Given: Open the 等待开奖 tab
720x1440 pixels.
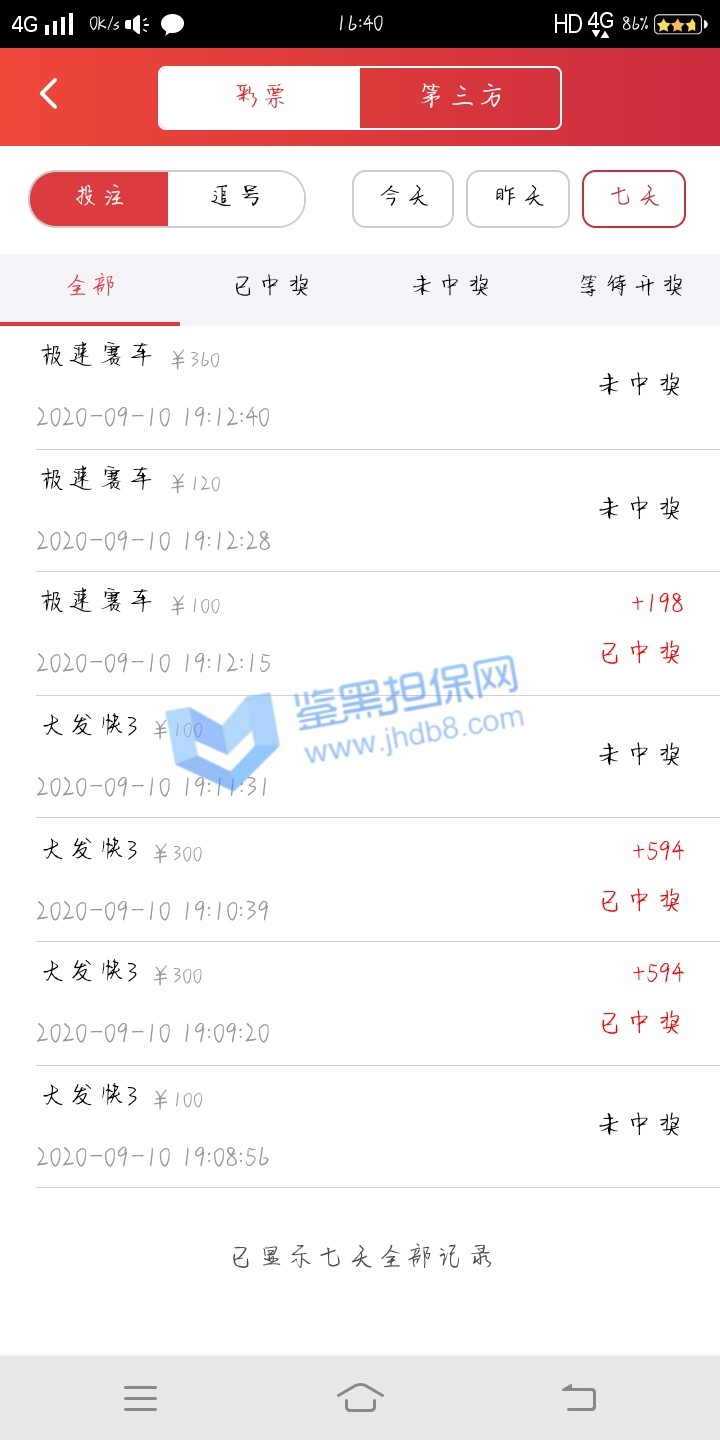Looking at the screenshot, I should (631, 287).
